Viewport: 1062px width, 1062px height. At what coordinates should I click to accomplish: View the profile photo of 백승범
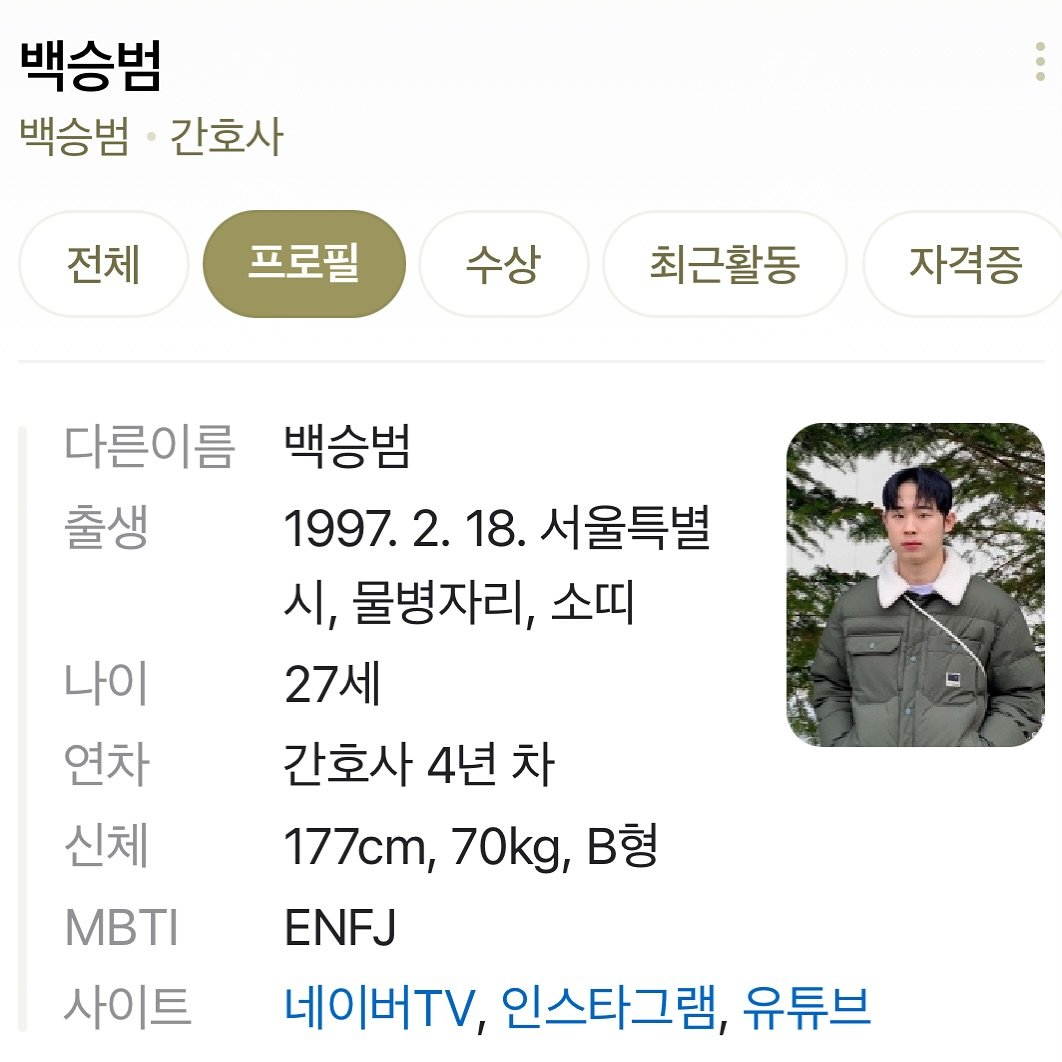[x=915, y=584]
